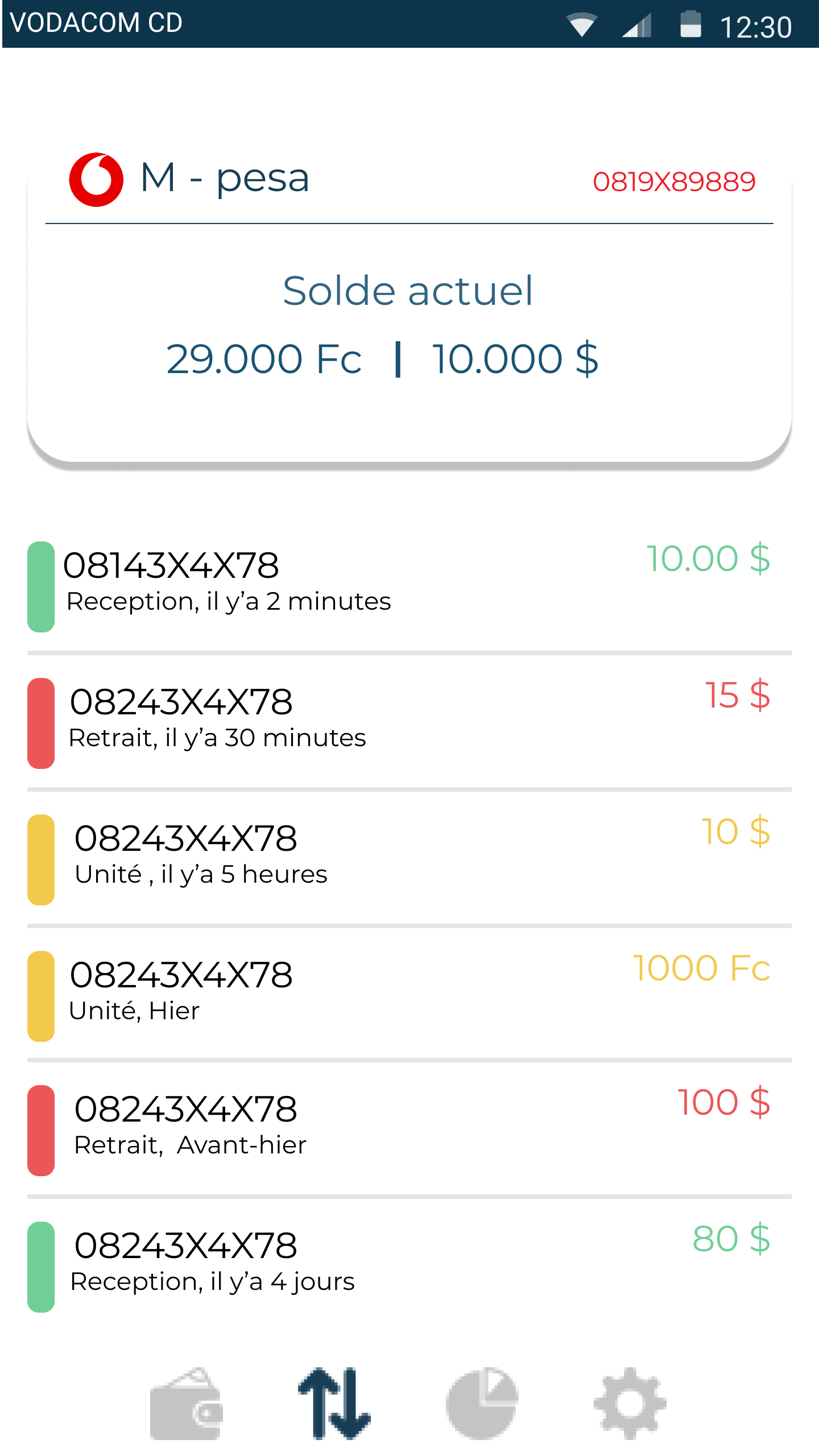Open the 1000 Fc Unité transaction

[409, 996]
